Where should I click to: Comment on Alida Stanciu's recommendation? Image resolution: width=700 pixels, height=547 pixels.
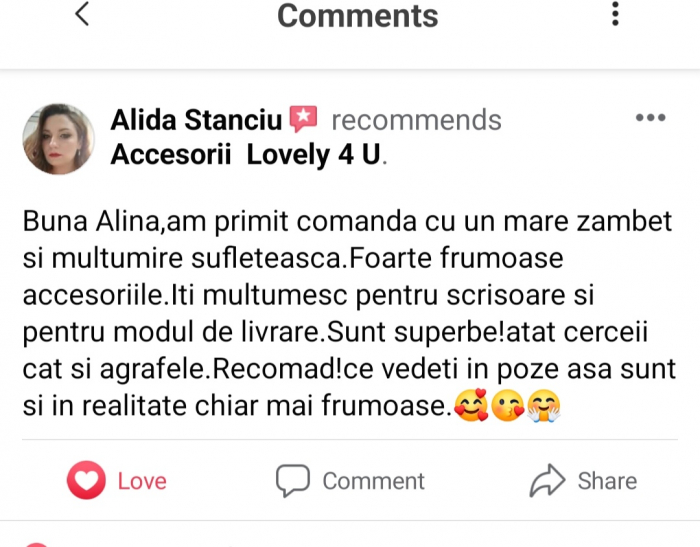point(351,481)
